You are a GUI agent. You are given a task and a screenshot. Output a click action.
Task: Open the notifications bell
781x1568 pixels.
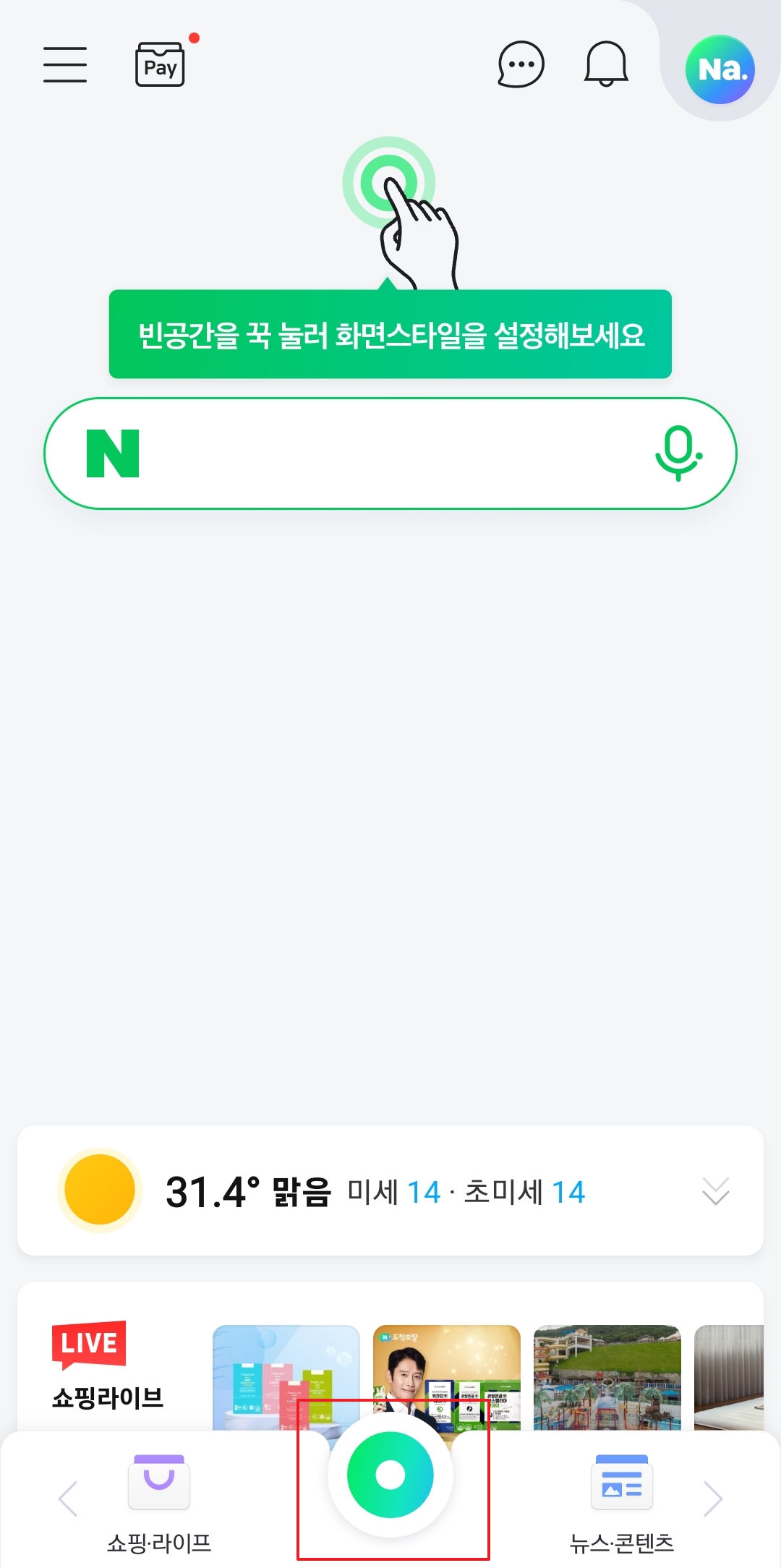pyautogui.click(x=606, y=64)
